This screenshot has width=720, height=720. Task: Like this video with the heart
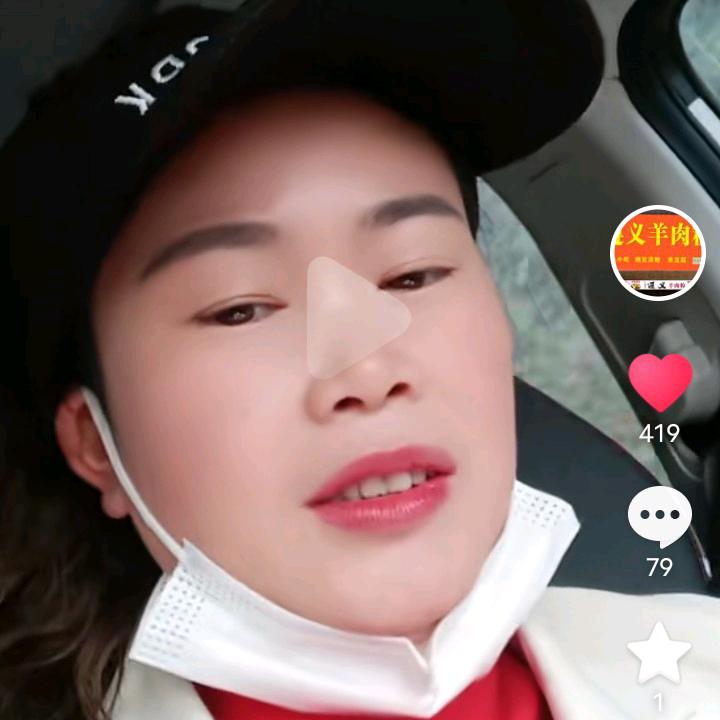[660, 382]
